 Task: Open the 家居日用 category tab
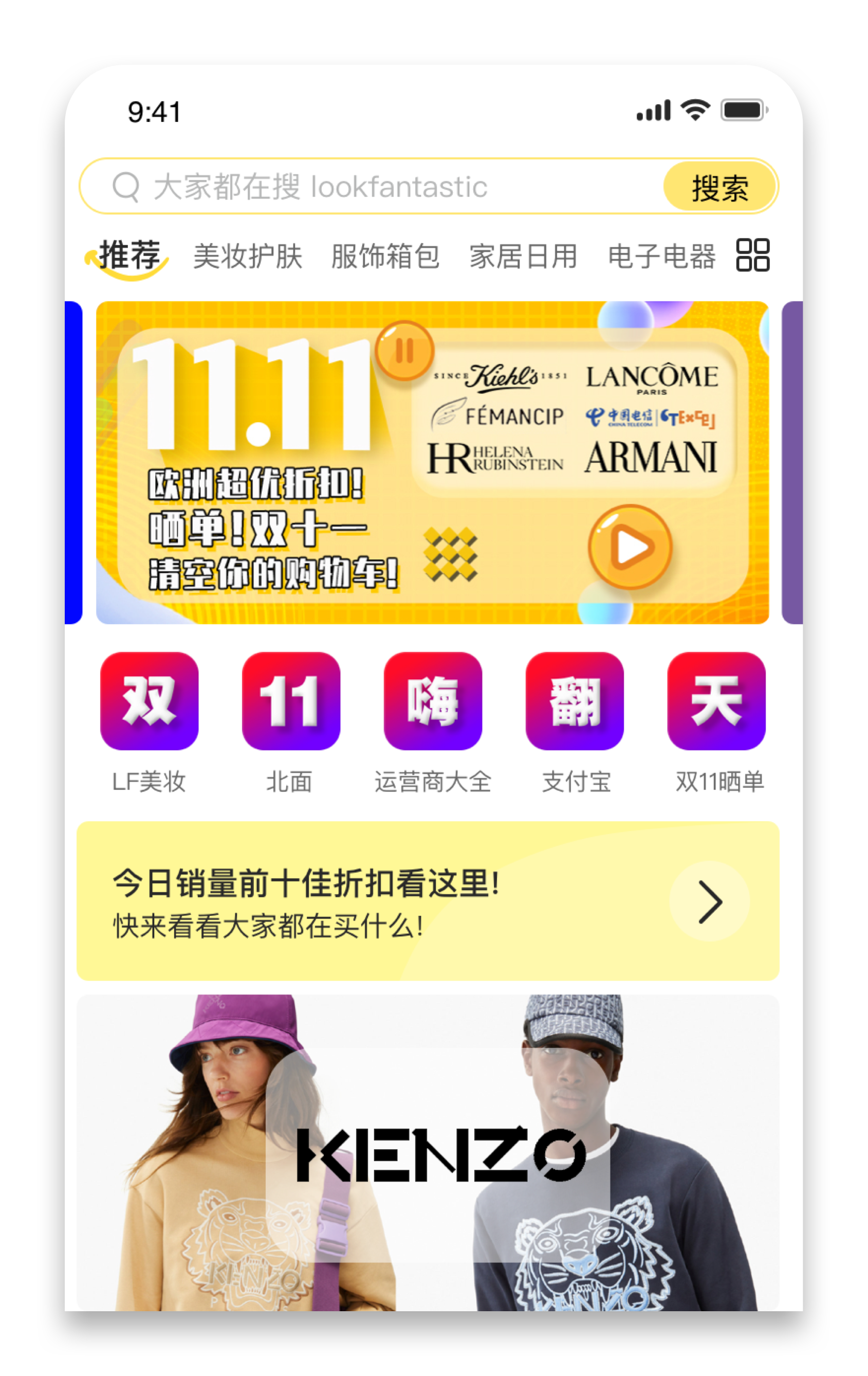(x=523, y=256)
